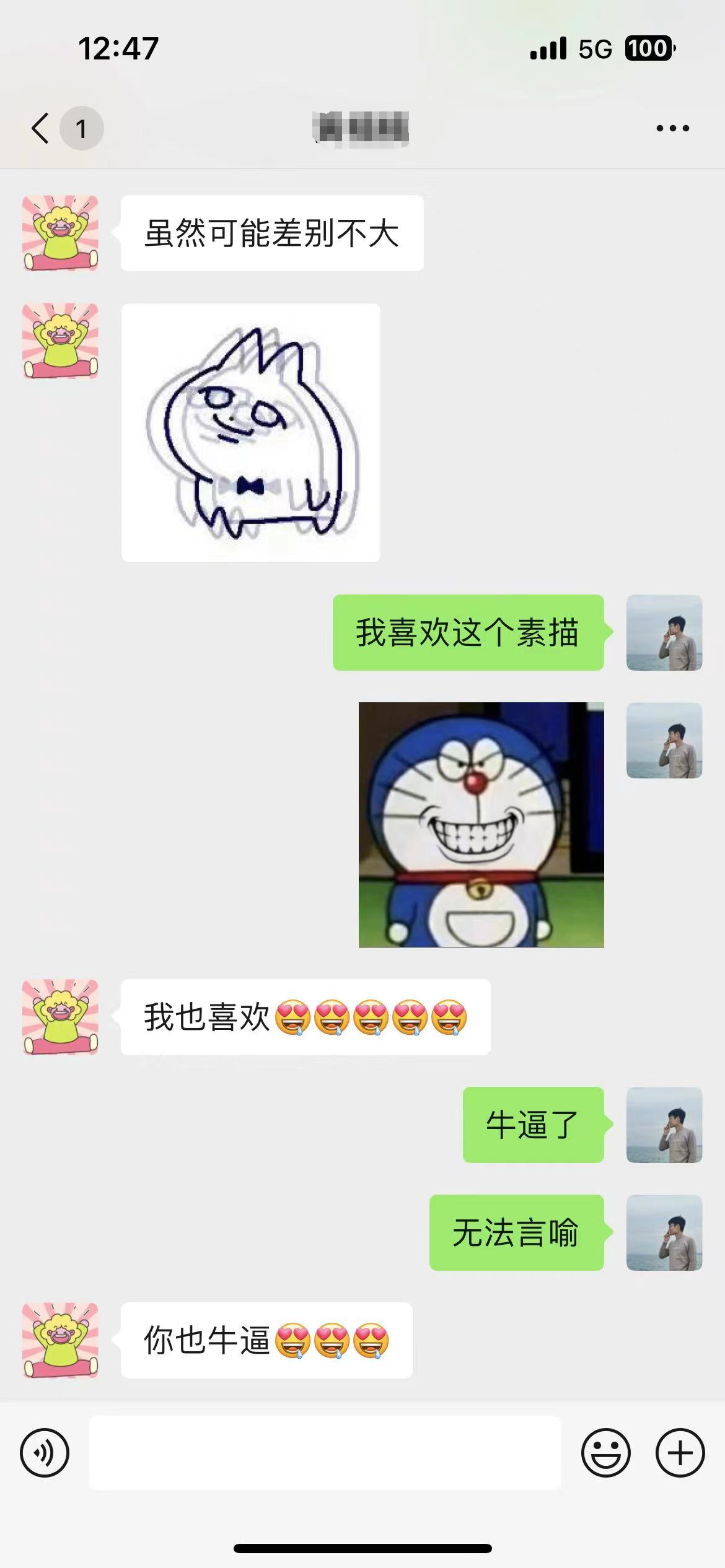The width and height of the screenshot is (725, 1568).
Task: Go back to the chat list
Action: coord(41,128)
